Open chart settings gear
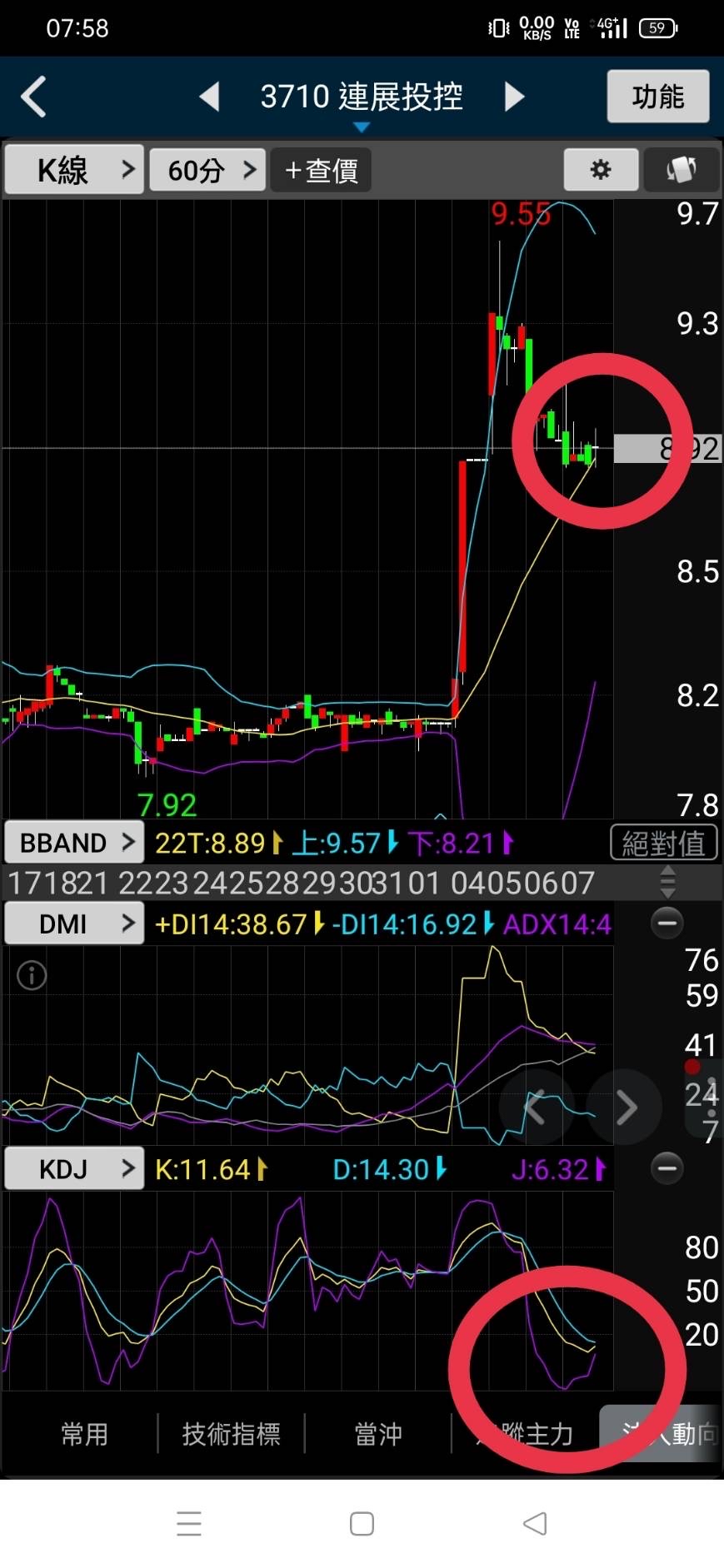The width and height of the screenshot is (724, 1568). (601, 171)
